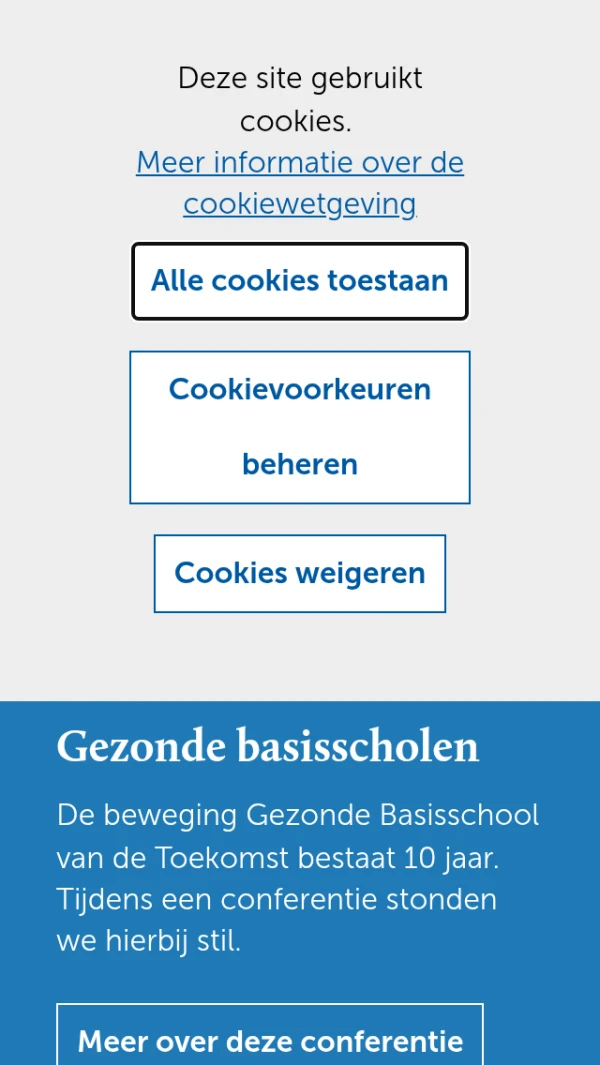
Task: Open Cookievoorkeuren beheren settings
Action: 300,427
